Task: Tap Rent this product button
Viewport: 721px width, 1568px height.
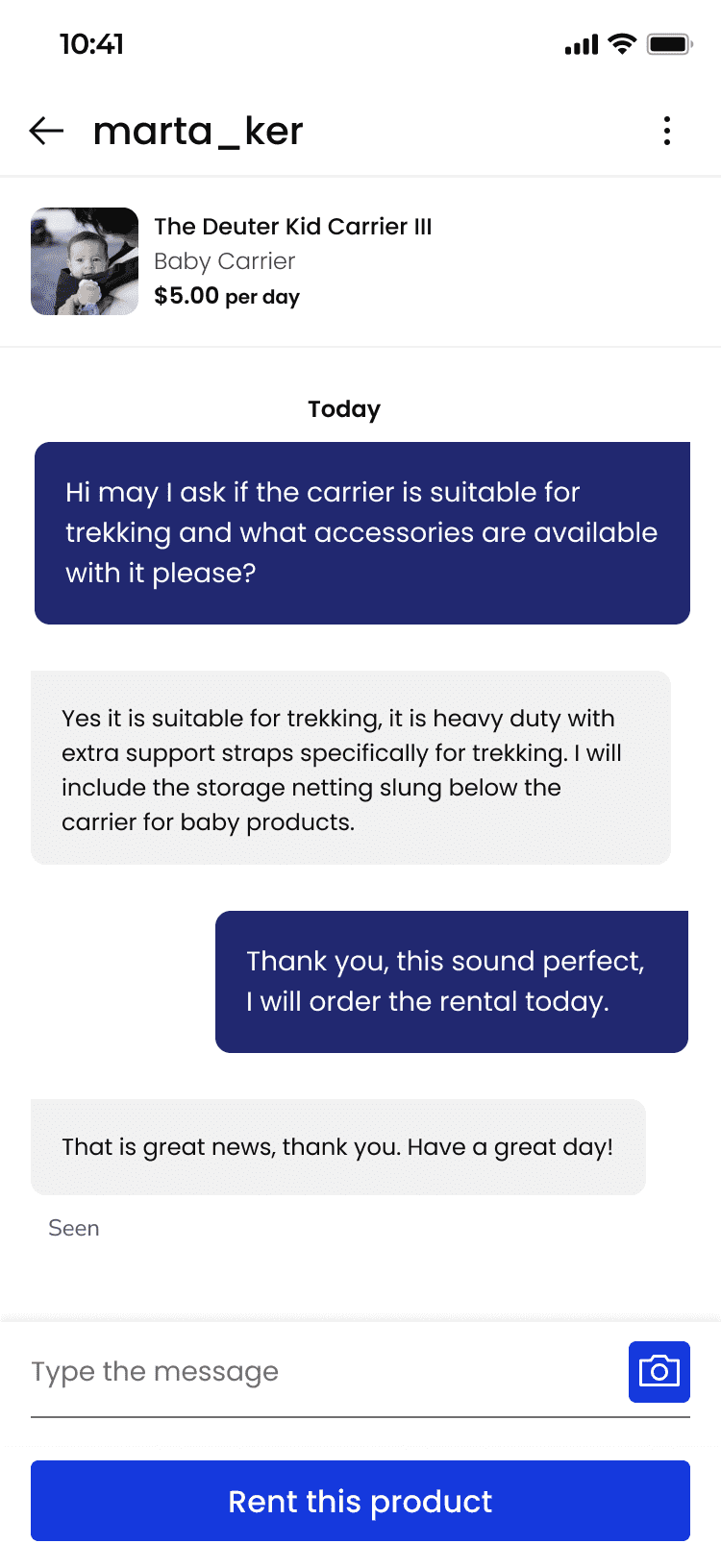Action: (x=360, y=1501)
